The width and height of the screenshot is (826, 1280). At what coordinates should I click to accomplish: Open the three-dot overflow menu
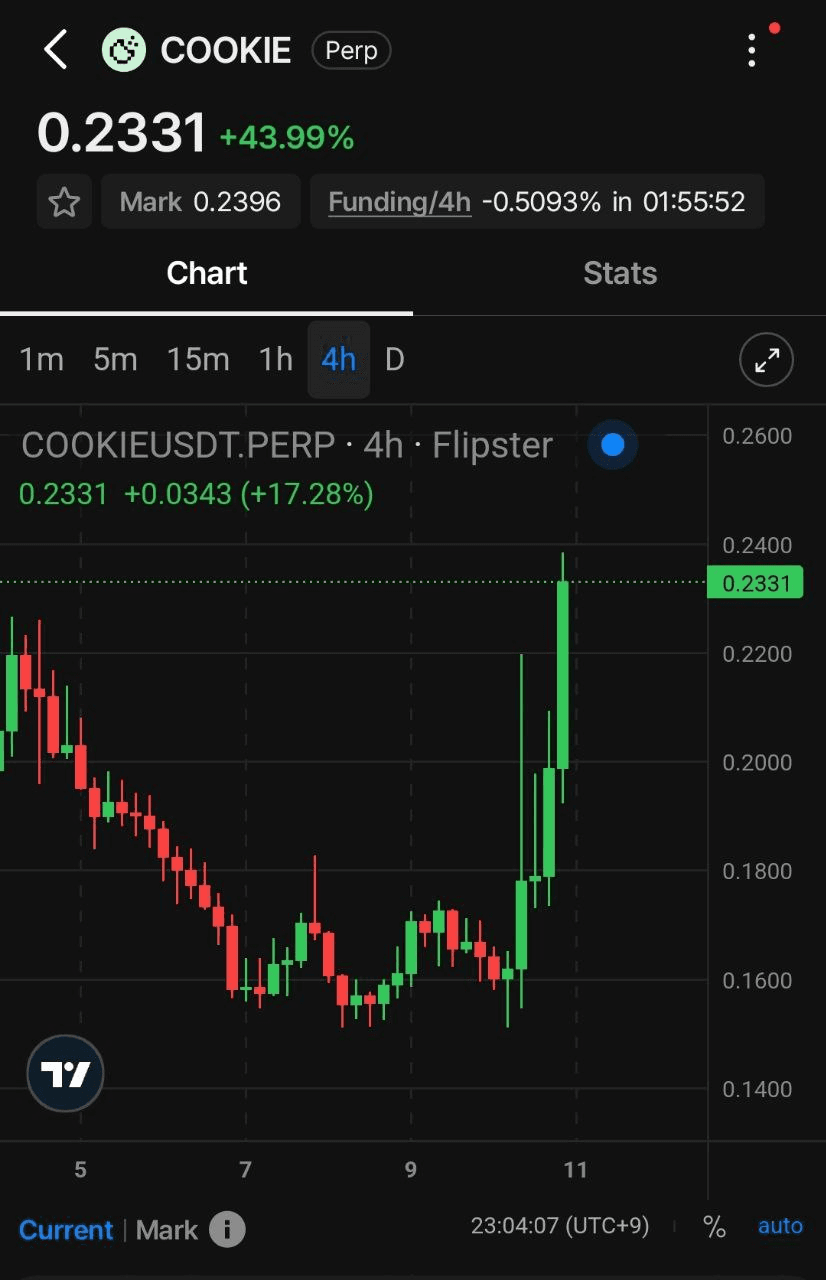coord(752,50)
